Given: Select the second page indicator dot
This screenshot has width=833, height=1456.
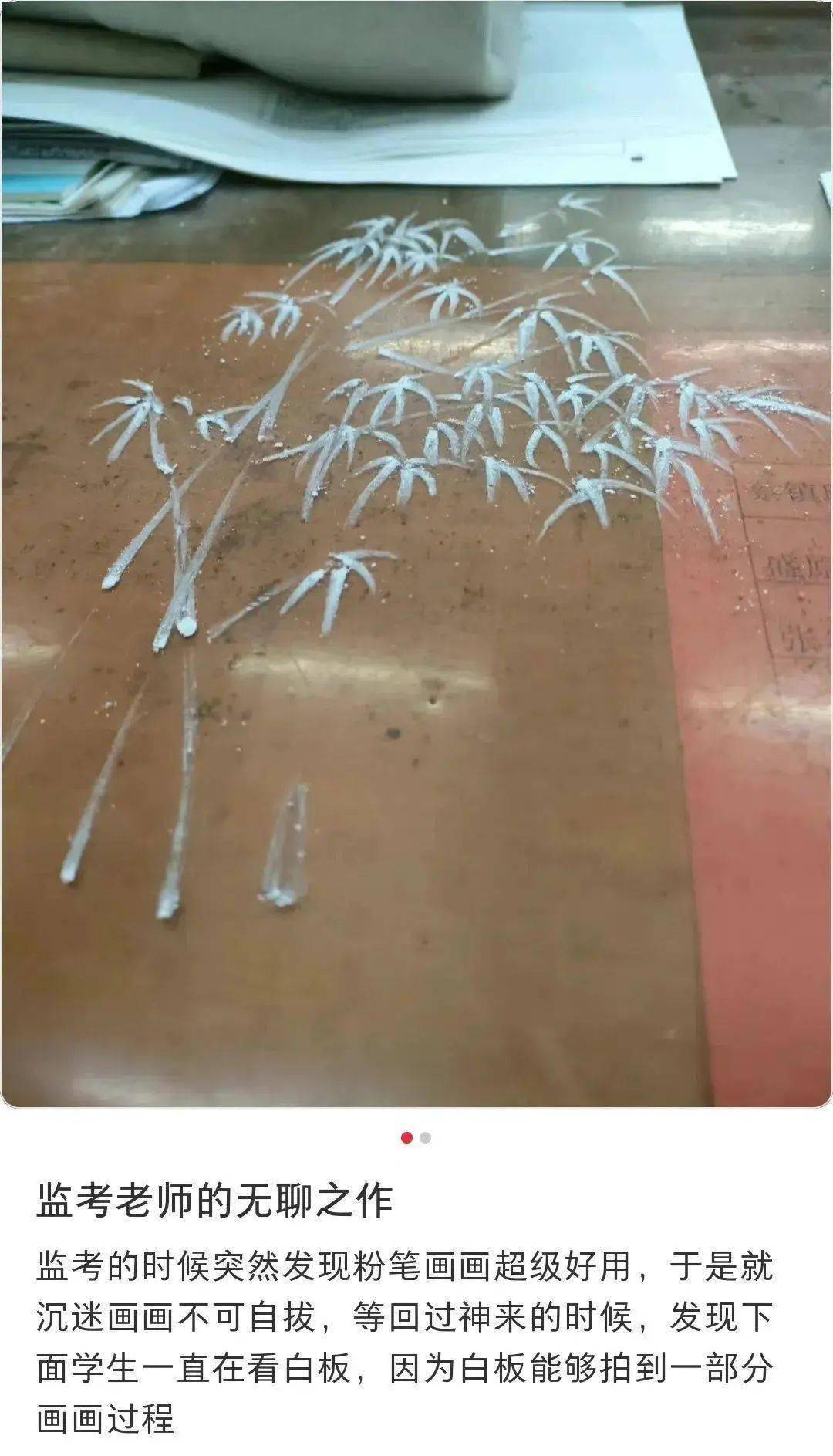Looking at the screenshot, I should [x=426, y=1138].
